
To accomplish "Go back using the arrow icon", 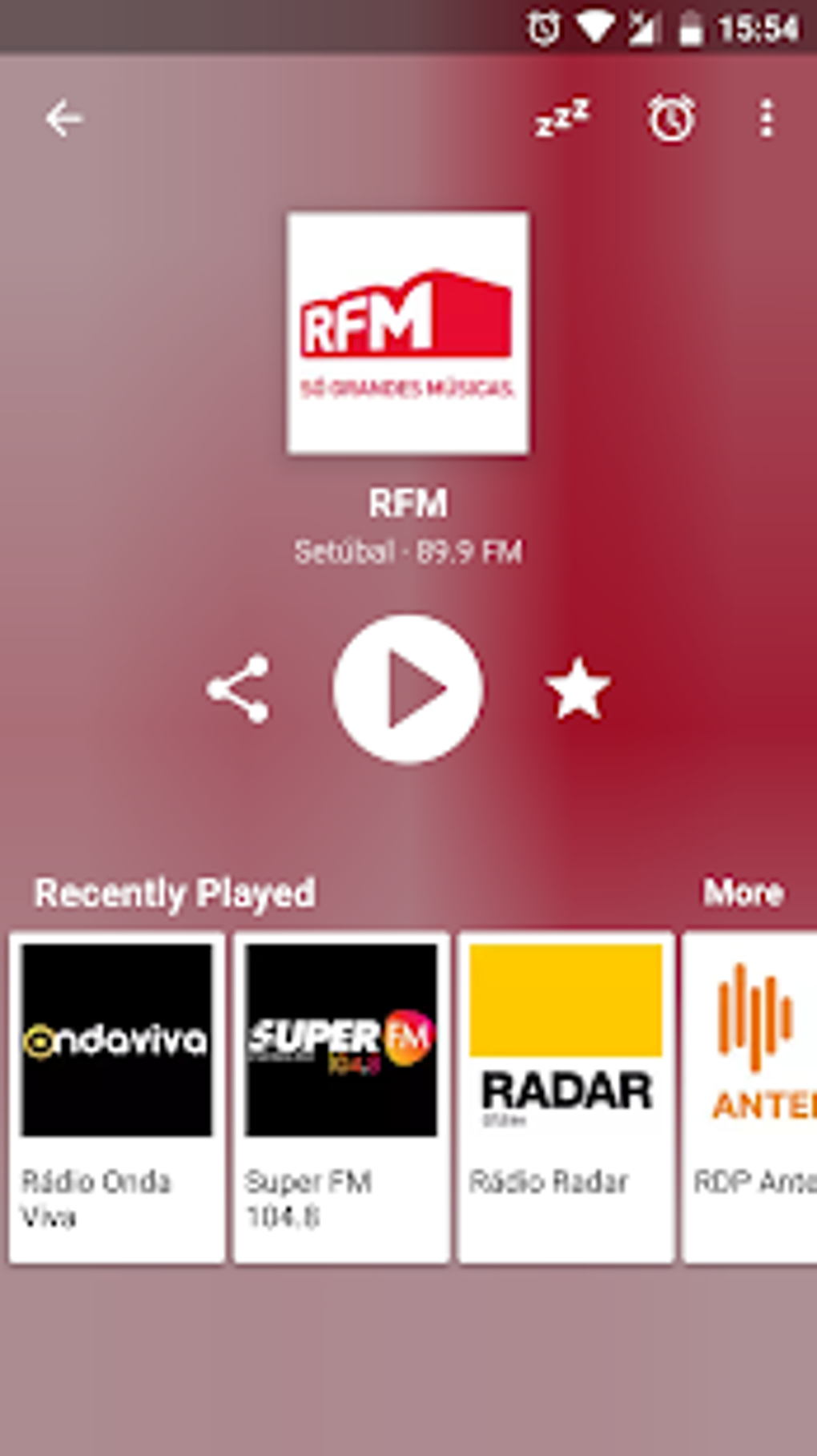I will 63,120.
